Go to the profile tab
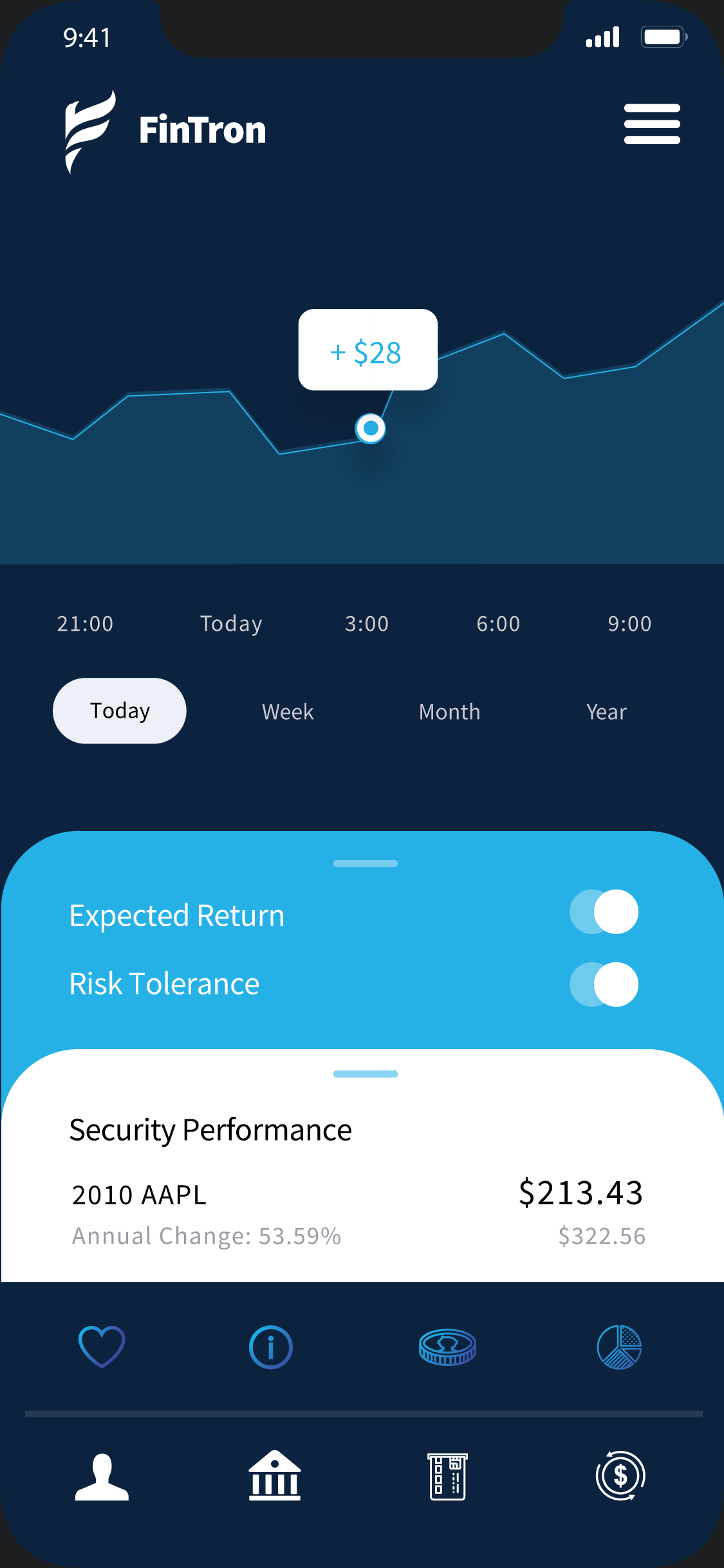 (x=102, y=1477)
